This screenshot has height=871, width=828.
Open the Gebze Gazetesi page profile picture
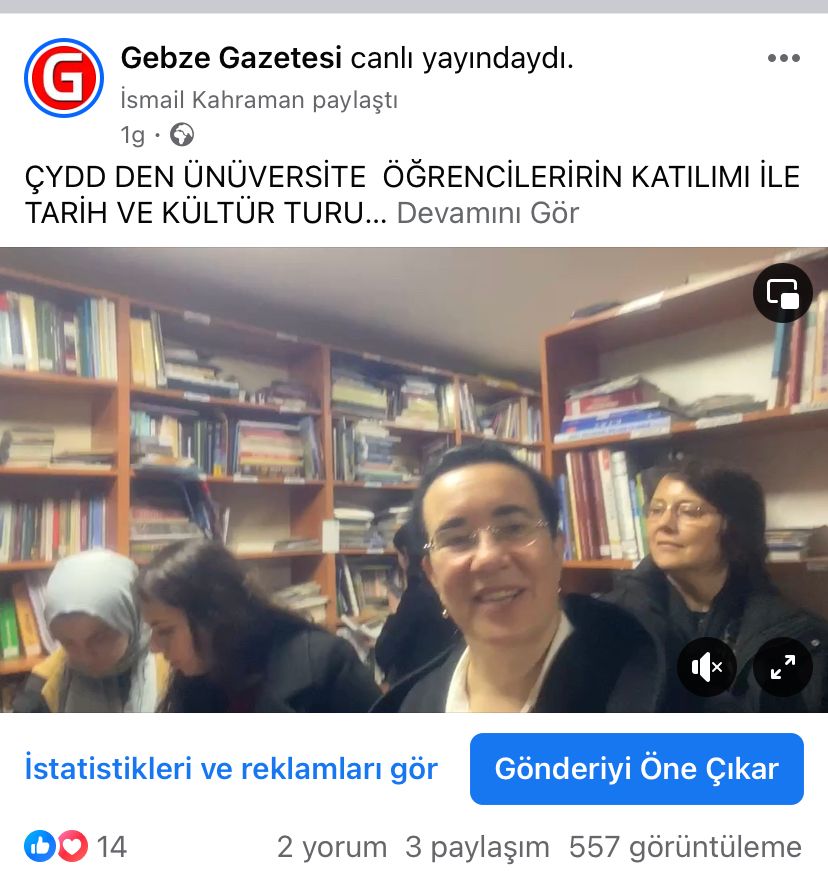pyautogui.click(x=64, y=78)
